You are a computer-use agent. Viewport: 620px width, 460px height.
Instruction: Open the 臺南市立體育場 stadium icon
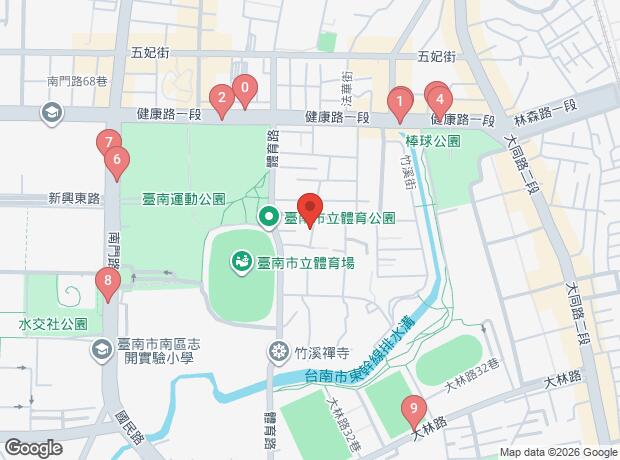[242, 263]
